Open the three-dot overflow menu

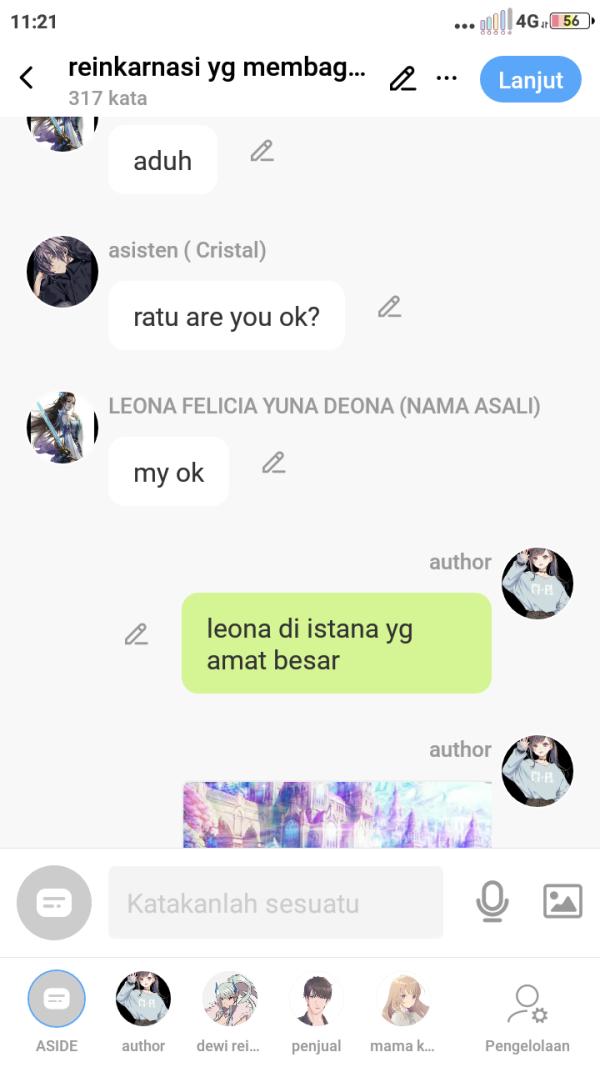pos(447,78)
